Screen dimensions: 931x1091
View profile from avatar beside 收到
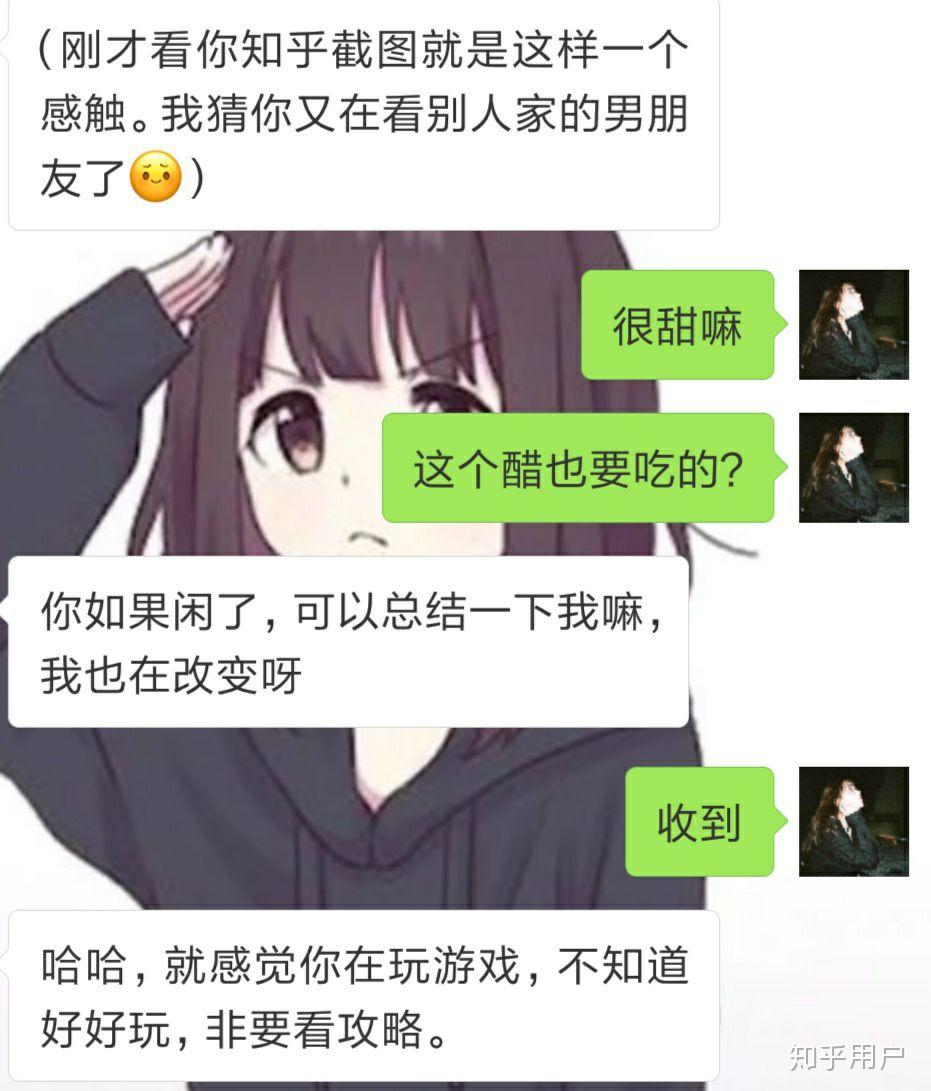pyautogui.click(x=853, y=821)
